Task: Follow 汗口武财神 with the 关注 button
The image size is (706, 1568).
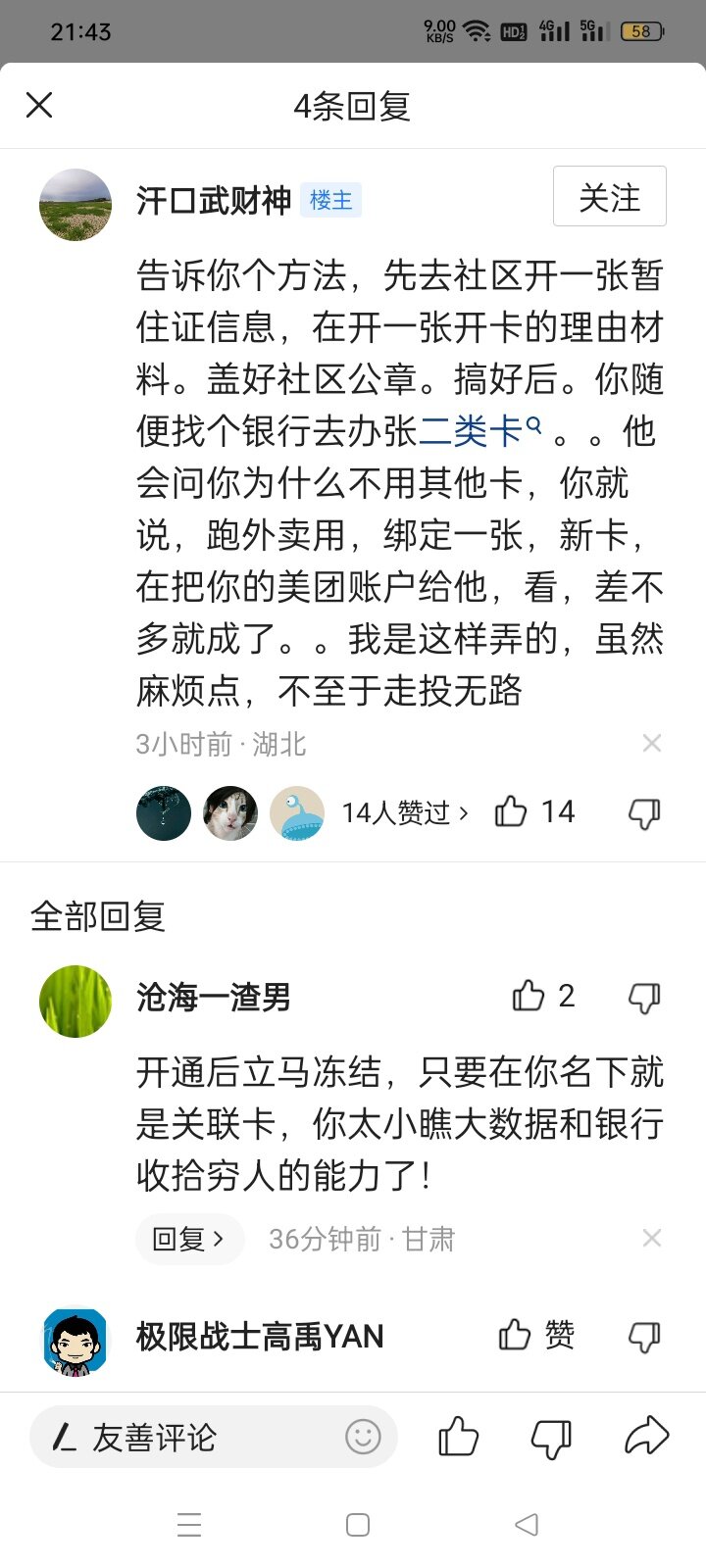Action: click(609, 197)
